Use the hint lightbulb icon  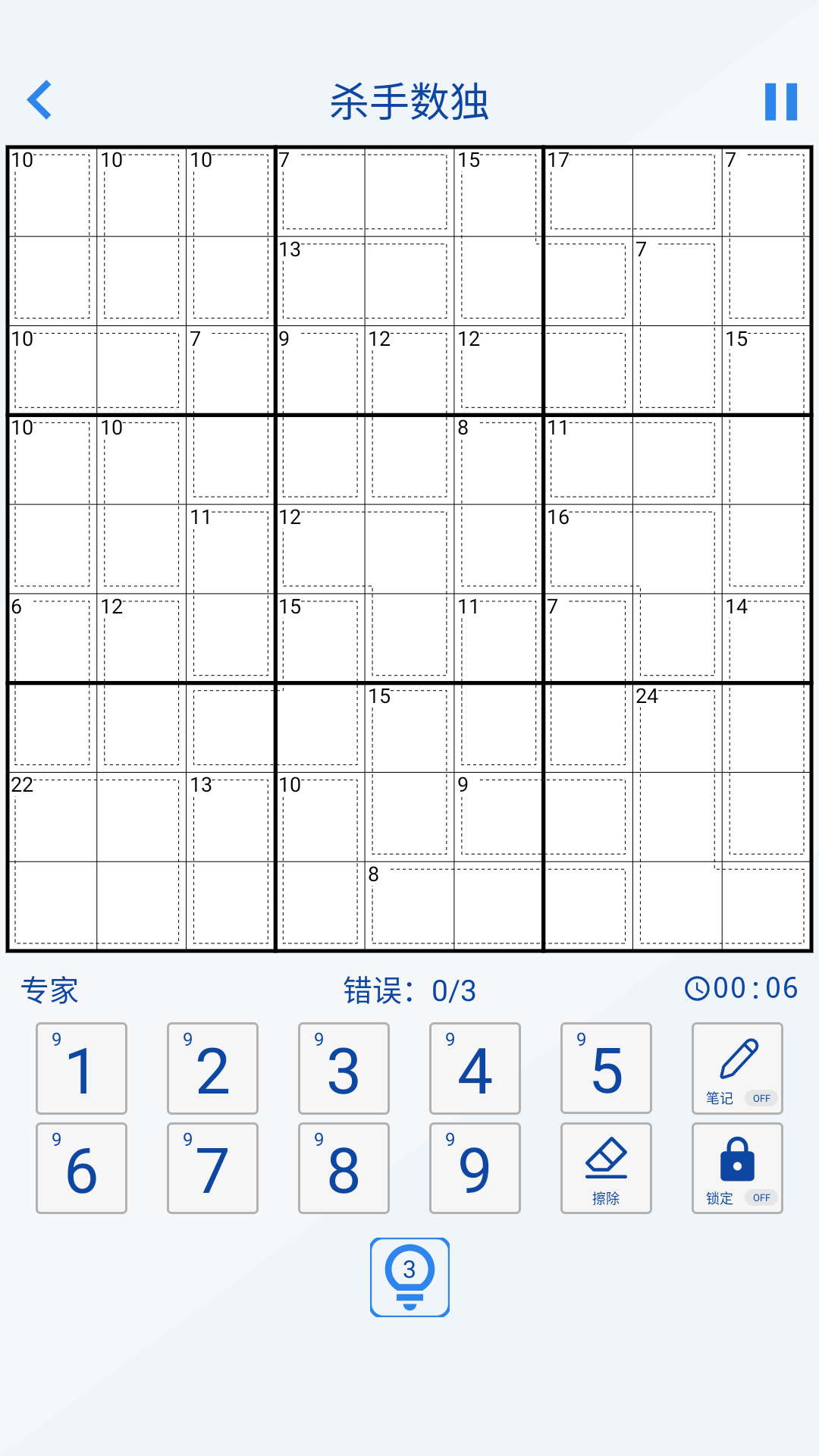point(409,1277)
